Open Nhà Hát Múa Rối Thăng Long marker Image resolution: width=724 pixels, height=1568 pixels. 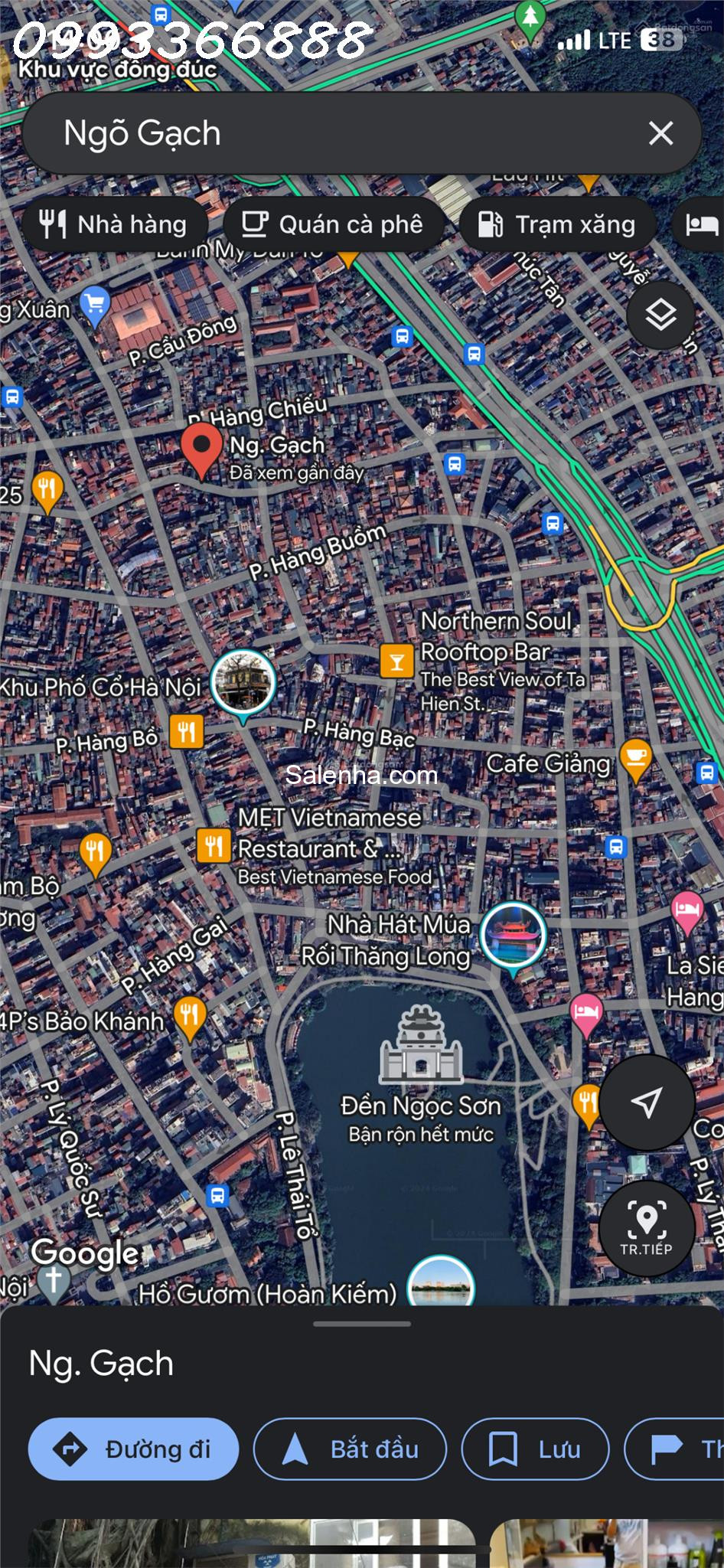click(513, 936)
